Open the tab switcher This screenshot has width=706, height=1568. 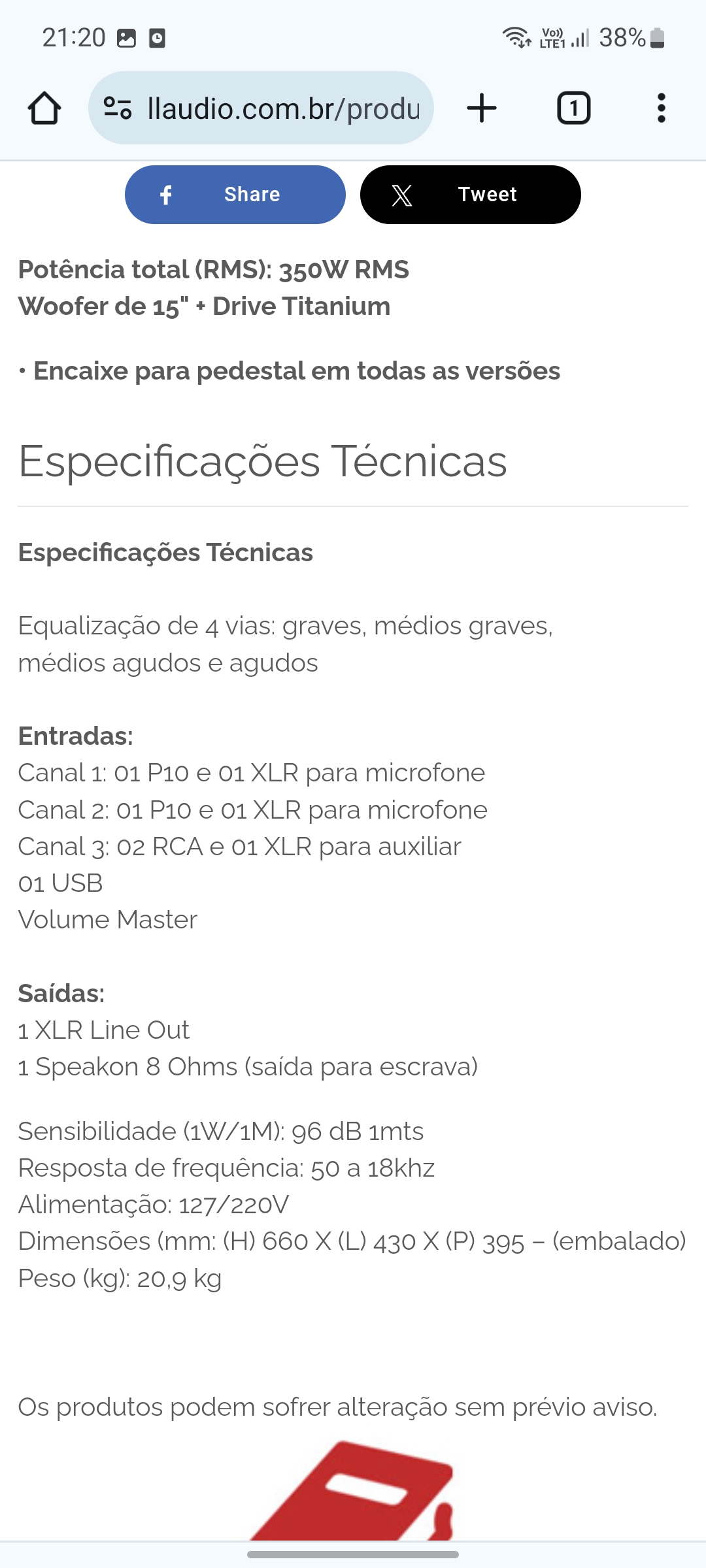pyautogui.click(x=573, y=108)
